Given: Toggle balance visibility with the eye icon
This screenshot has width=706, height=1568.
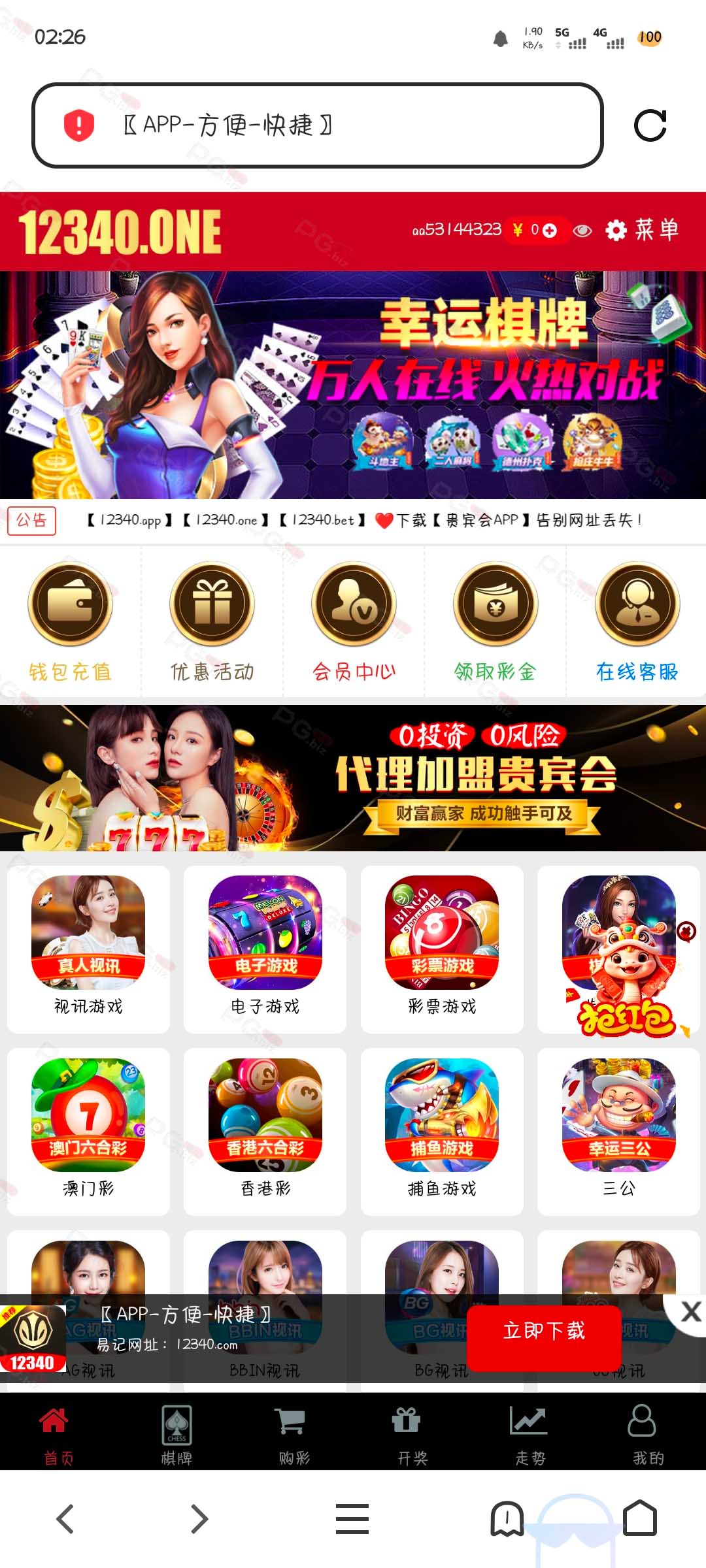Looking at the screenshot, I should coord(582,231).
